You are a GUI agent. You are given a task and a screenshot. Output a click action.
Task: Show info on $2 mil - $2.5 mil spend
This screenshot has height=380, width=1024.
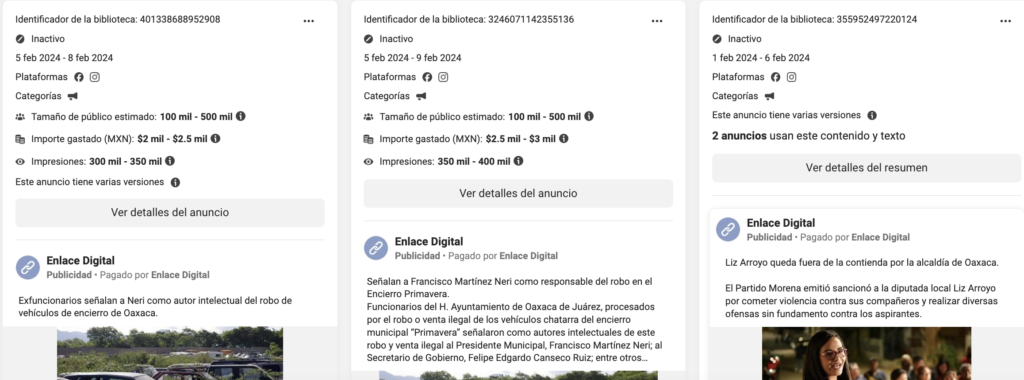pyautogui.click(x=216, y=138)
